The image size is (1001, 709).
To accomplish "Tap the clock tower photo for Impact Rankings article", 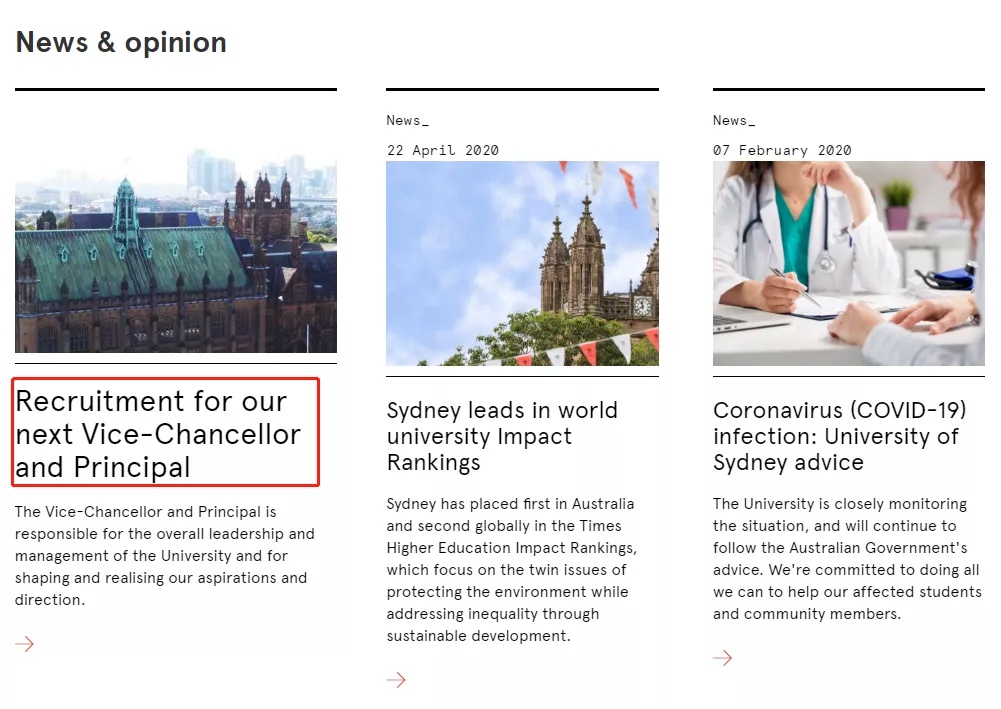I will [x=522, y=263].
